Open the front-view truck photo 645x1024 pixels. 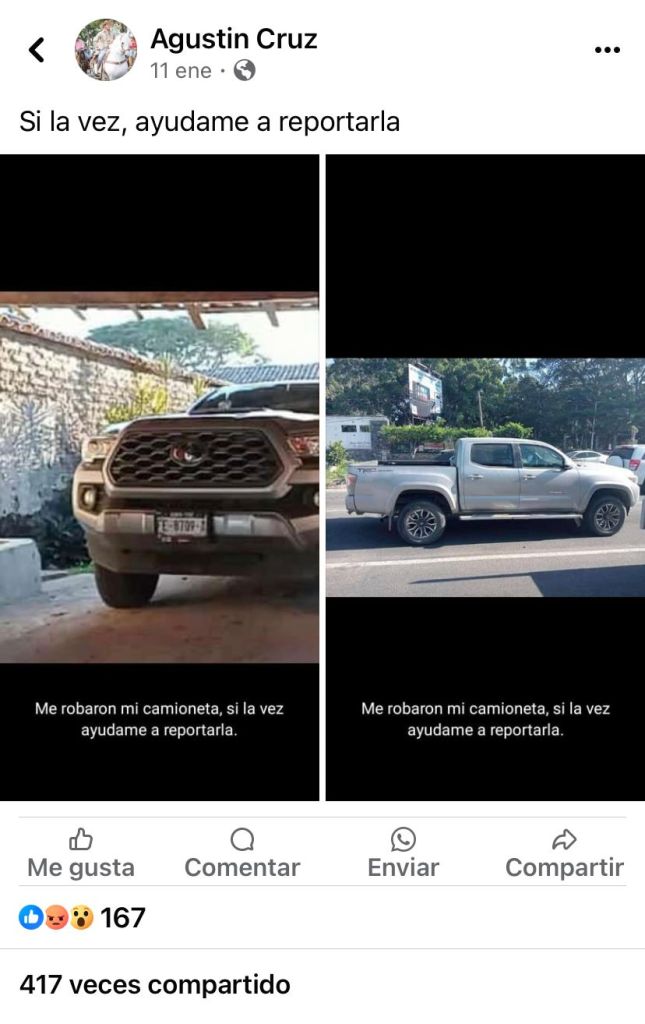pyautogui.click(x=160, y=478)
